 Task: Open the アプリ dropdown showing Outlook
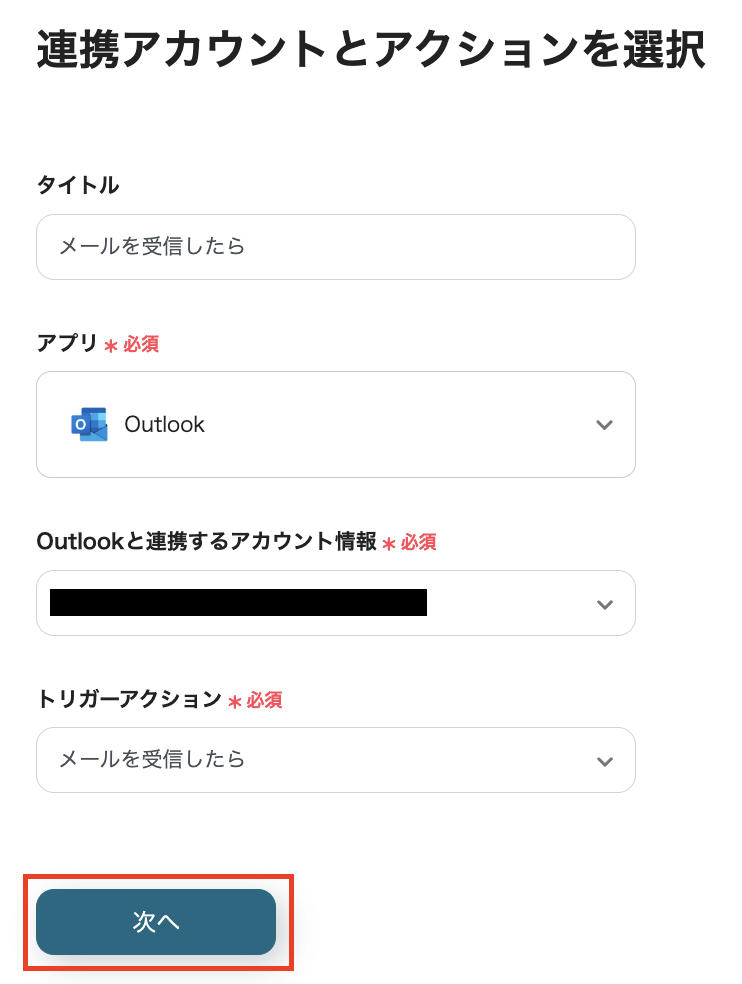335,424
